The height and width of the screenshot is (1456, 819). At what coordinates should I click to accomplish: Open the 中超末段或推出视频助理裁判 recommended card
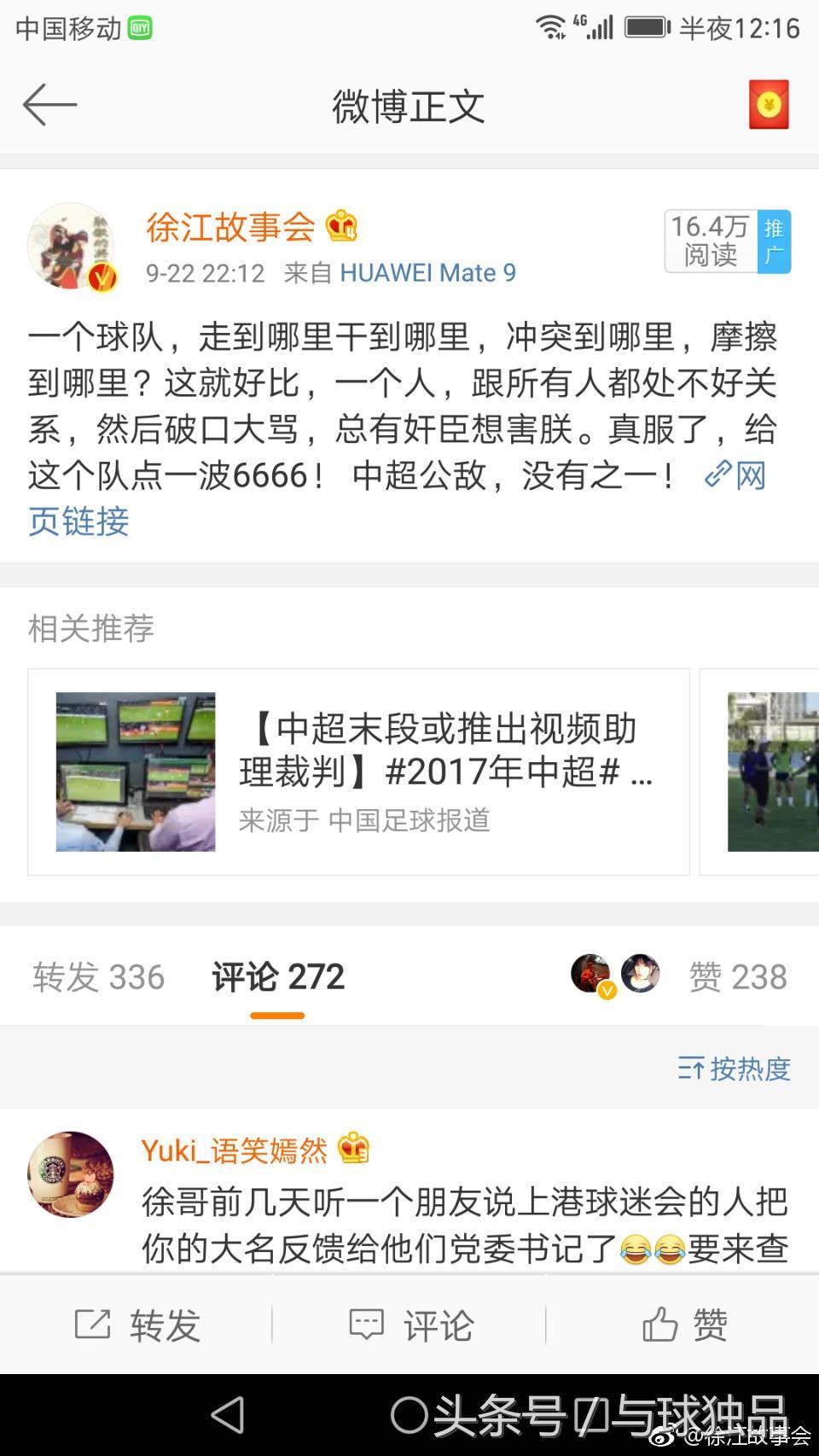tap(358, 772)
